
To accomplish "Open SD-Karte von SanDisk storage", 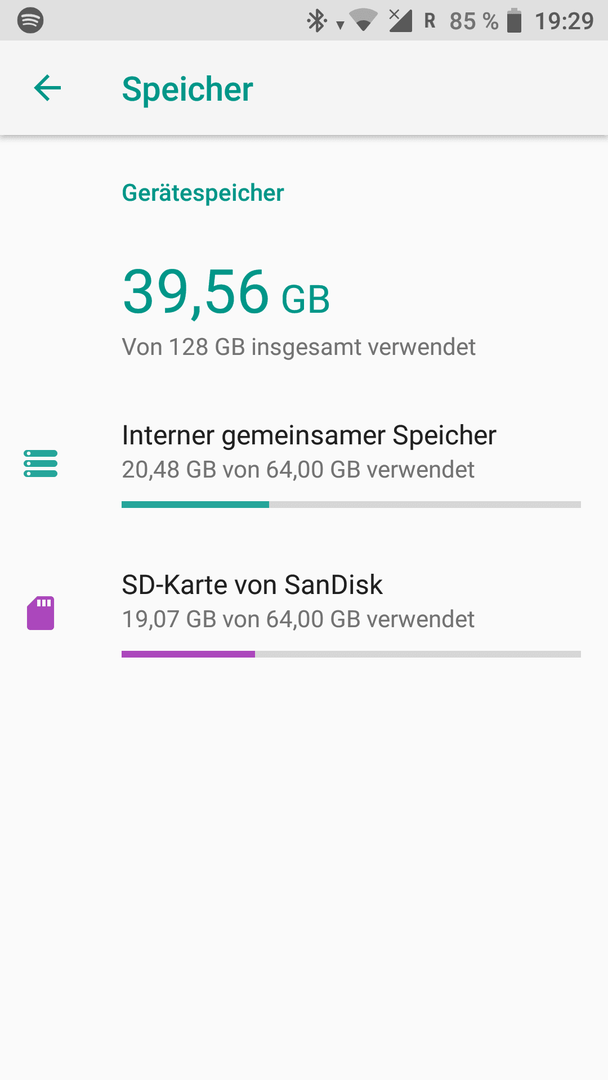I will (x=304, y=613).
